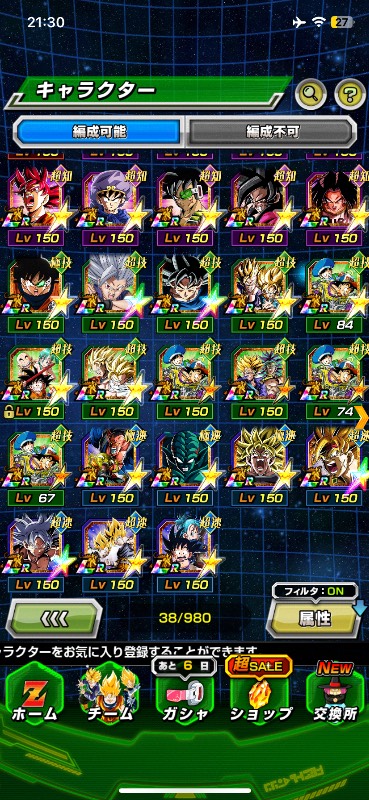Tap the green back arrows button
Viewport: 369px width, 800px height.
pyautogui.click(x=54, y=618)
